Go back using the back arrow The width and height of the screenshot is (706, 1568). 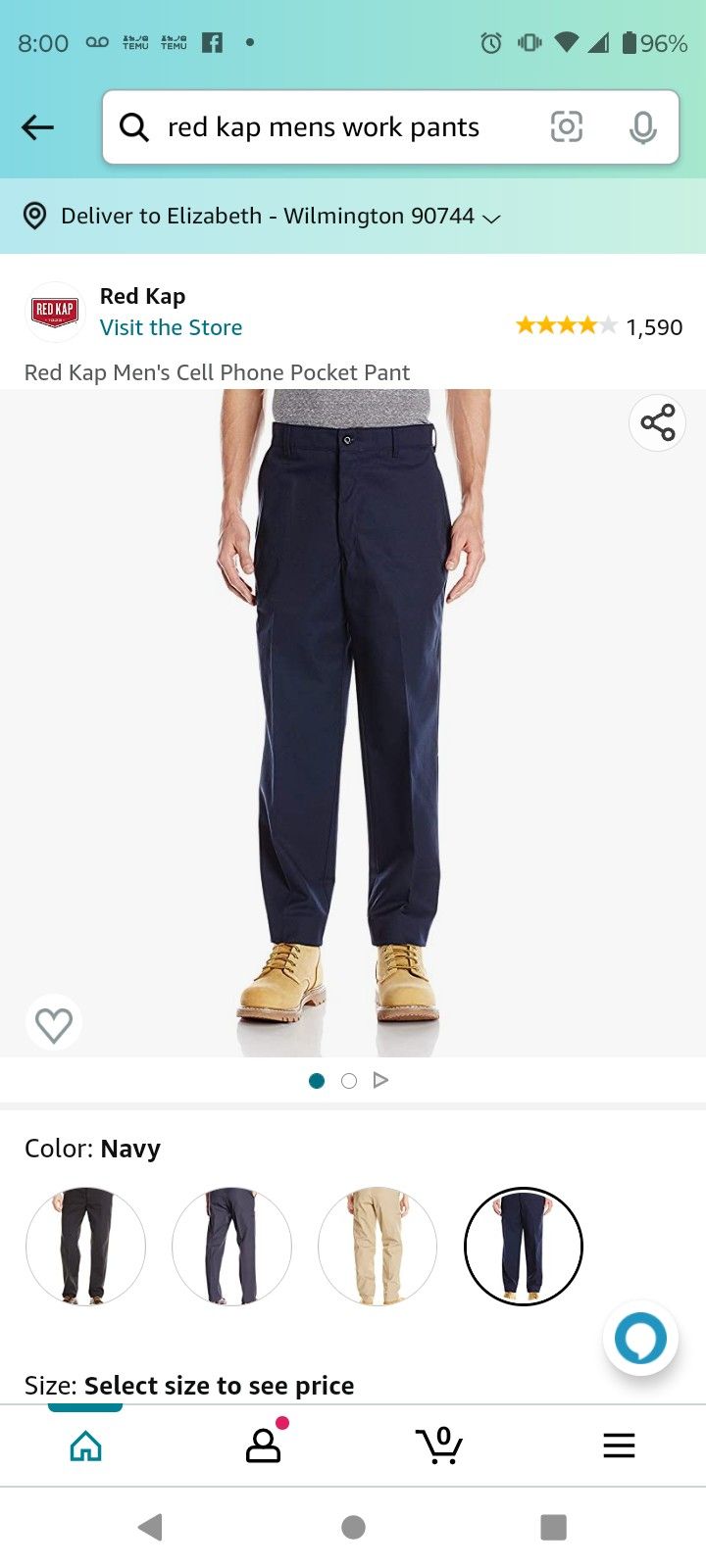click(x=37, y=127)
